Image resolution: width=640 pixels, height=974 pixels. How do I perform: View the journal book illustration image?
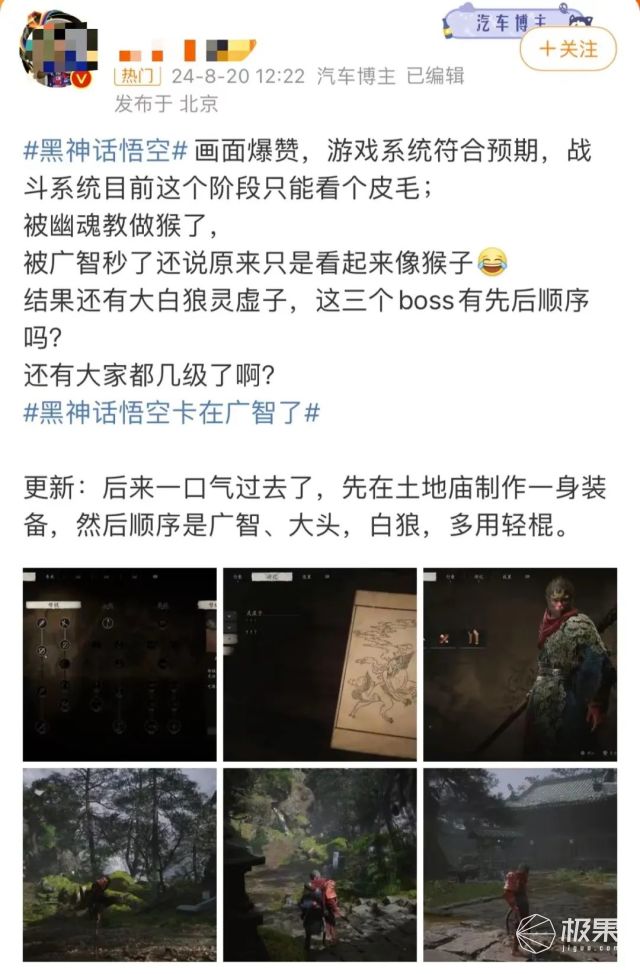click(x=320, y=664)
